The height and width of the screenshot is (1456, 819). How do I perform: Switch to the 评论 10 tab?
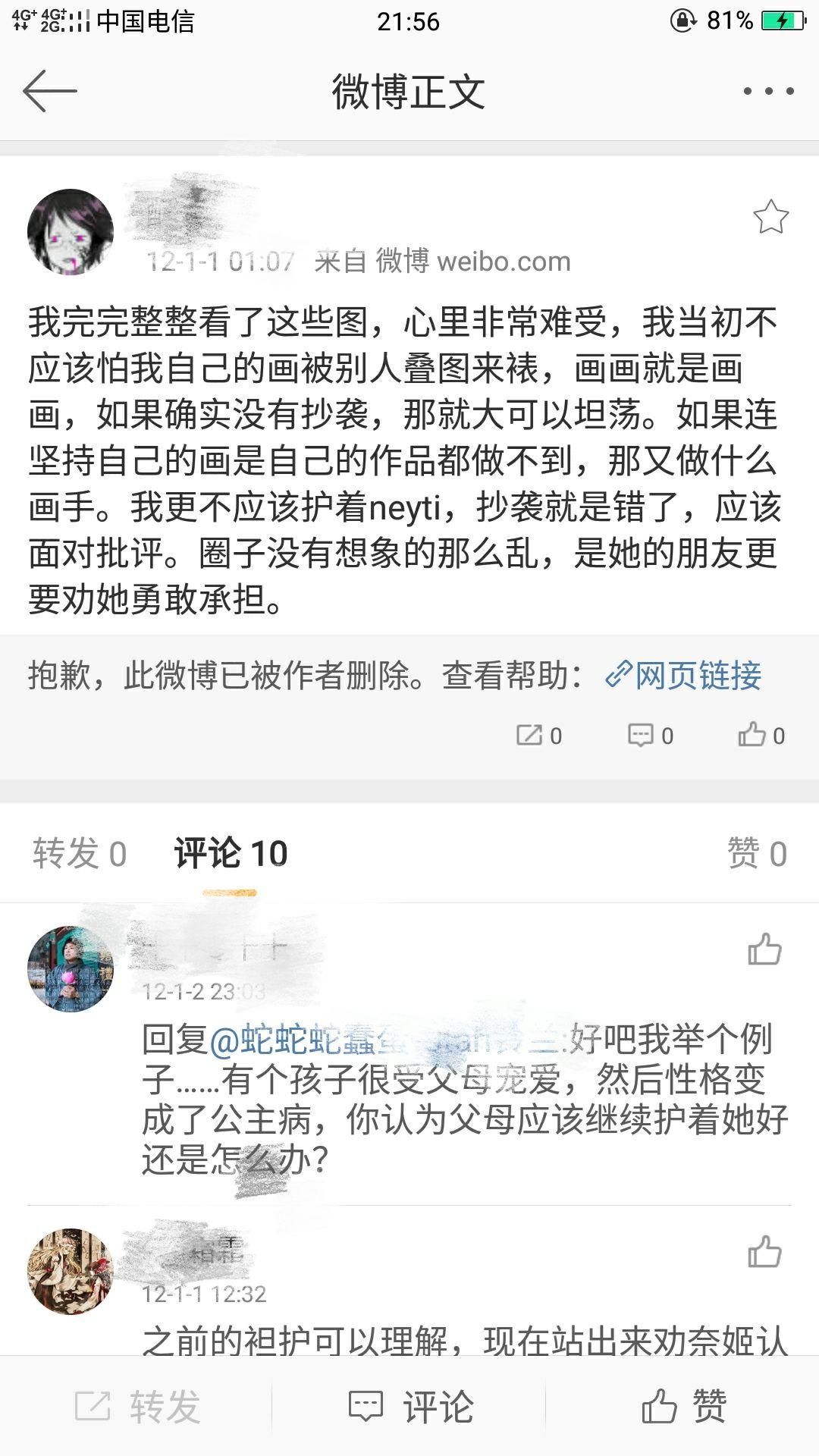[x=231, y=854]
